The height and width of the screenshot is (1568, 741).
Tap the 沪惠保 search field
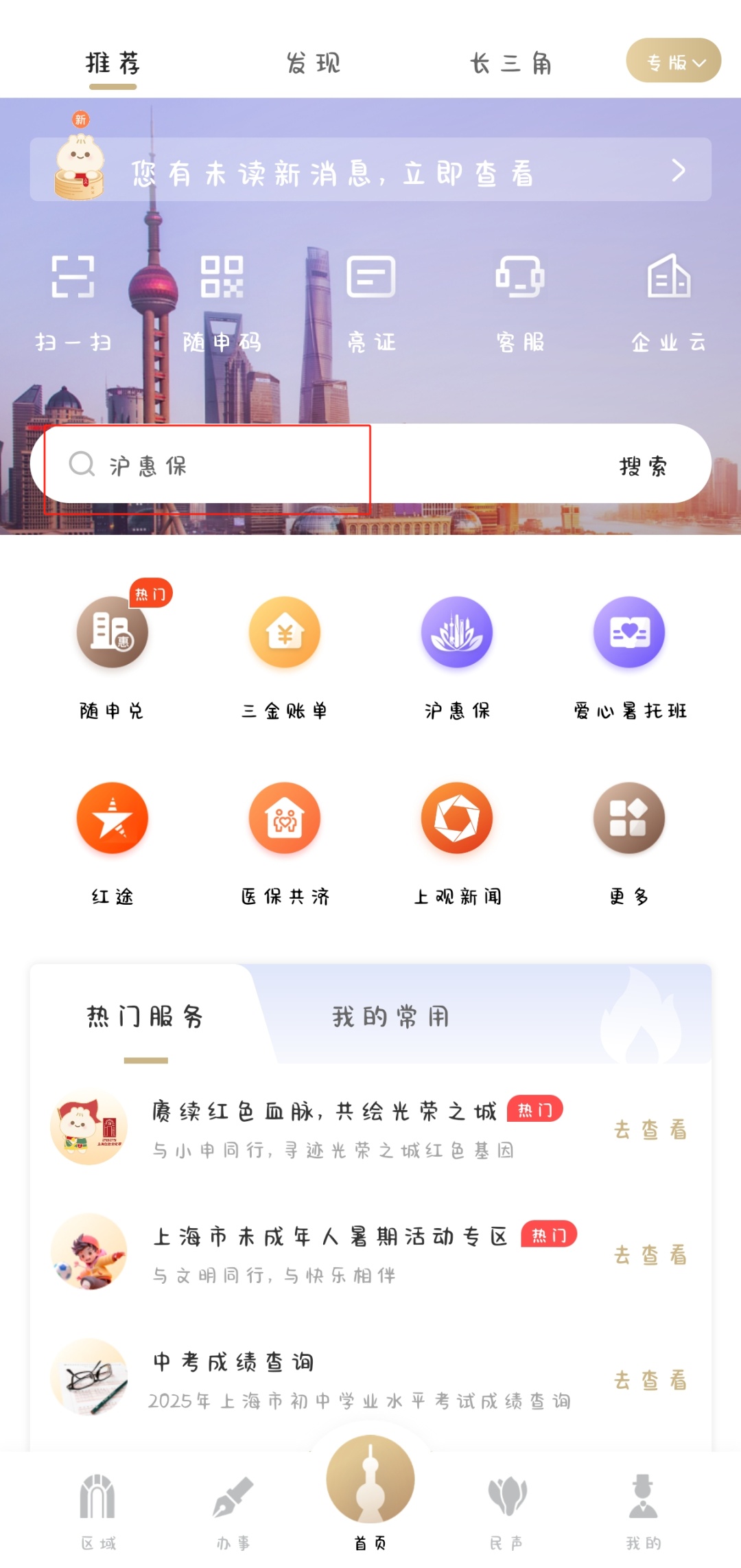pos(274,465)
